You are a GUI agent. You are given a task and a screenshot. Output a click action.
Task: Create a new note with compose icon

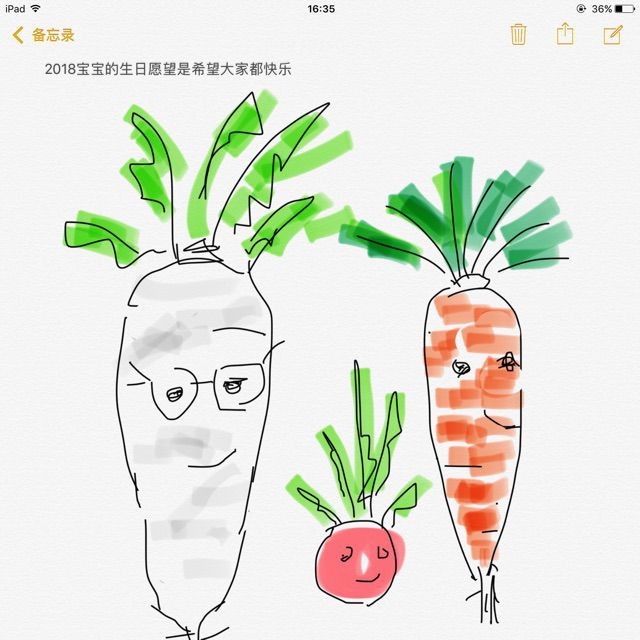coord(613,34)
